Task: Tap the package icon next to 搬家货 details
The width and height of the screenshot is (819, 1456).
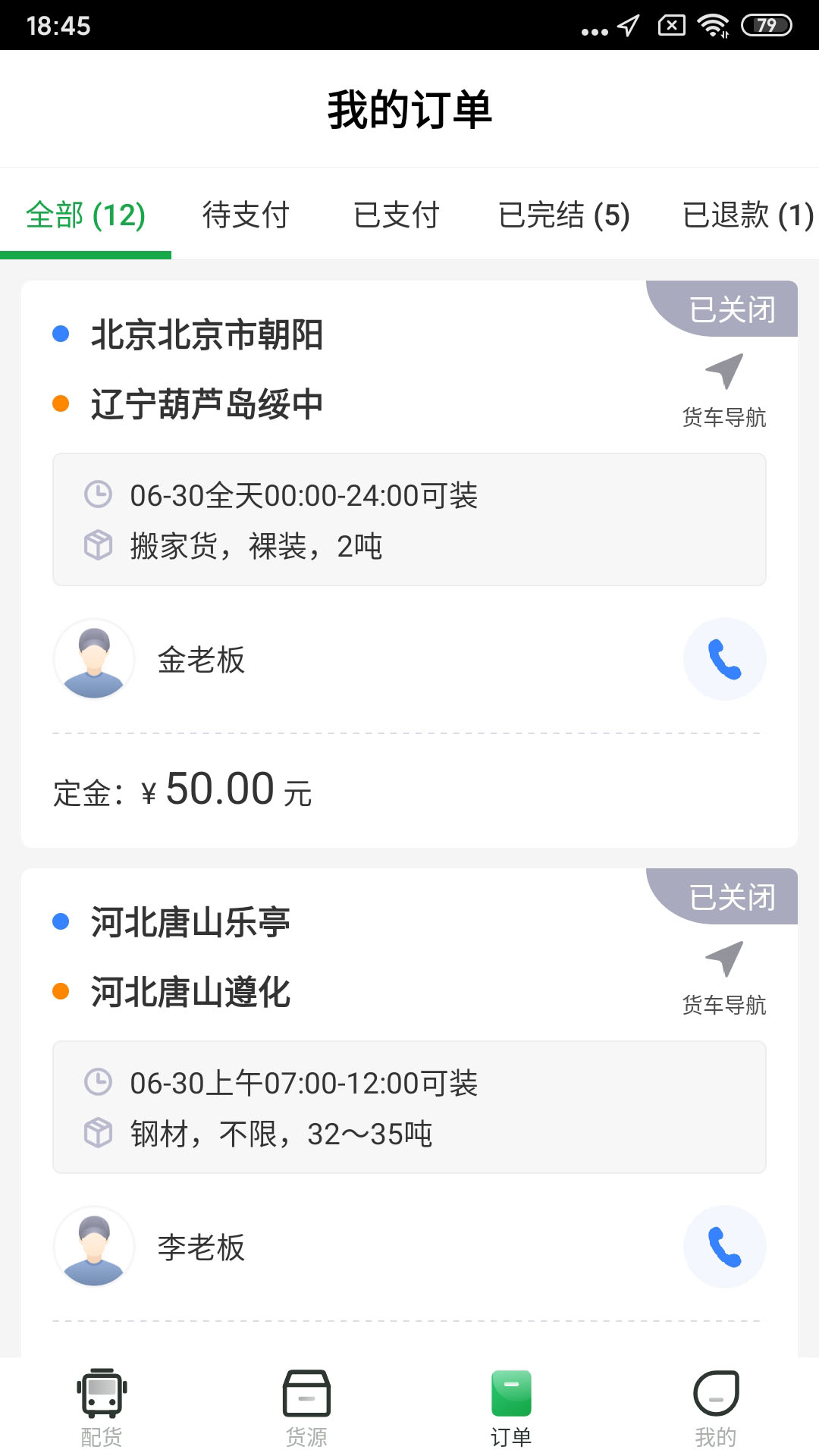Action: click(x=97, y=543)
